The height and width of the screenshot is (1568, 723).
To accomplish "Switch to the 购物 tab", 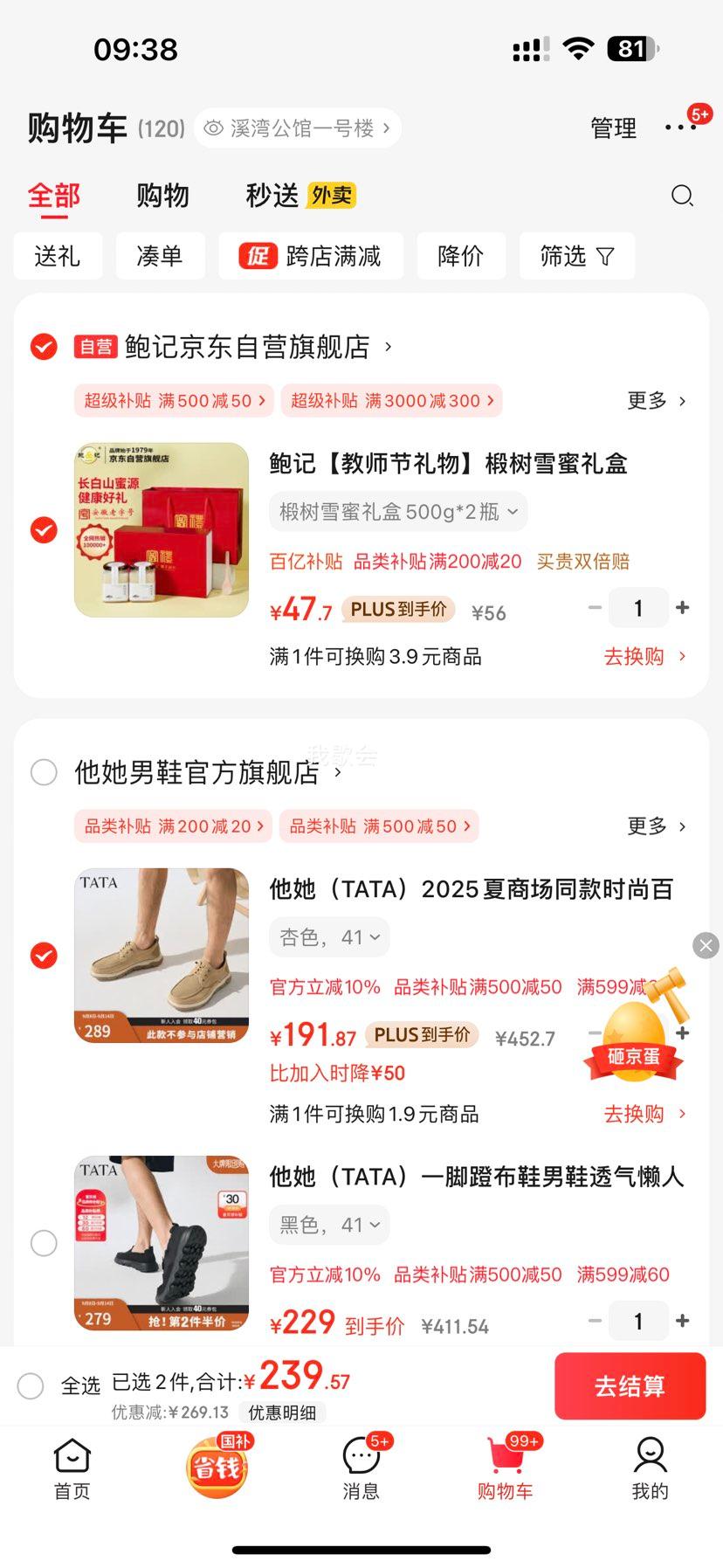I will point(161,195).
